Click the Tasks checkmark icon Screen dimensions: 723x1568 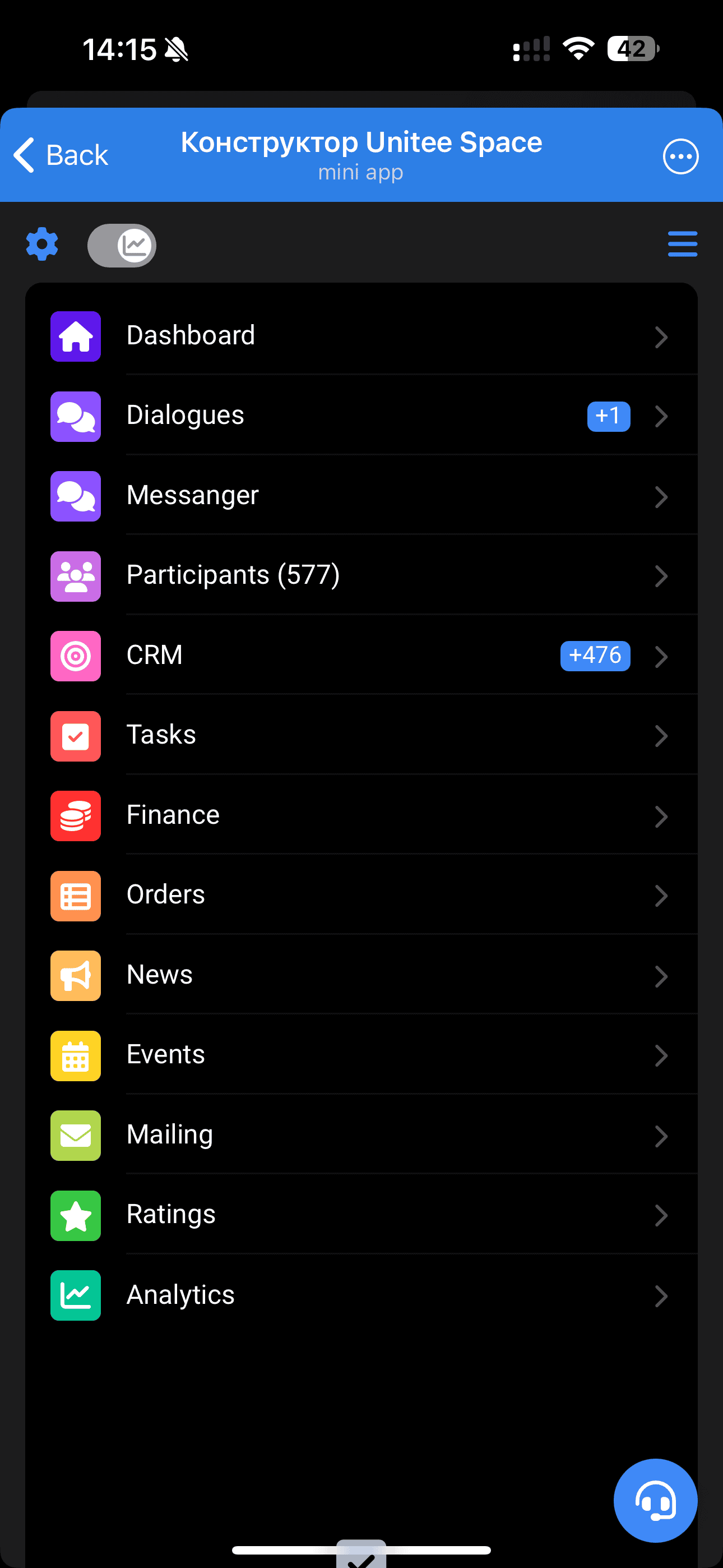coord(76,736)
